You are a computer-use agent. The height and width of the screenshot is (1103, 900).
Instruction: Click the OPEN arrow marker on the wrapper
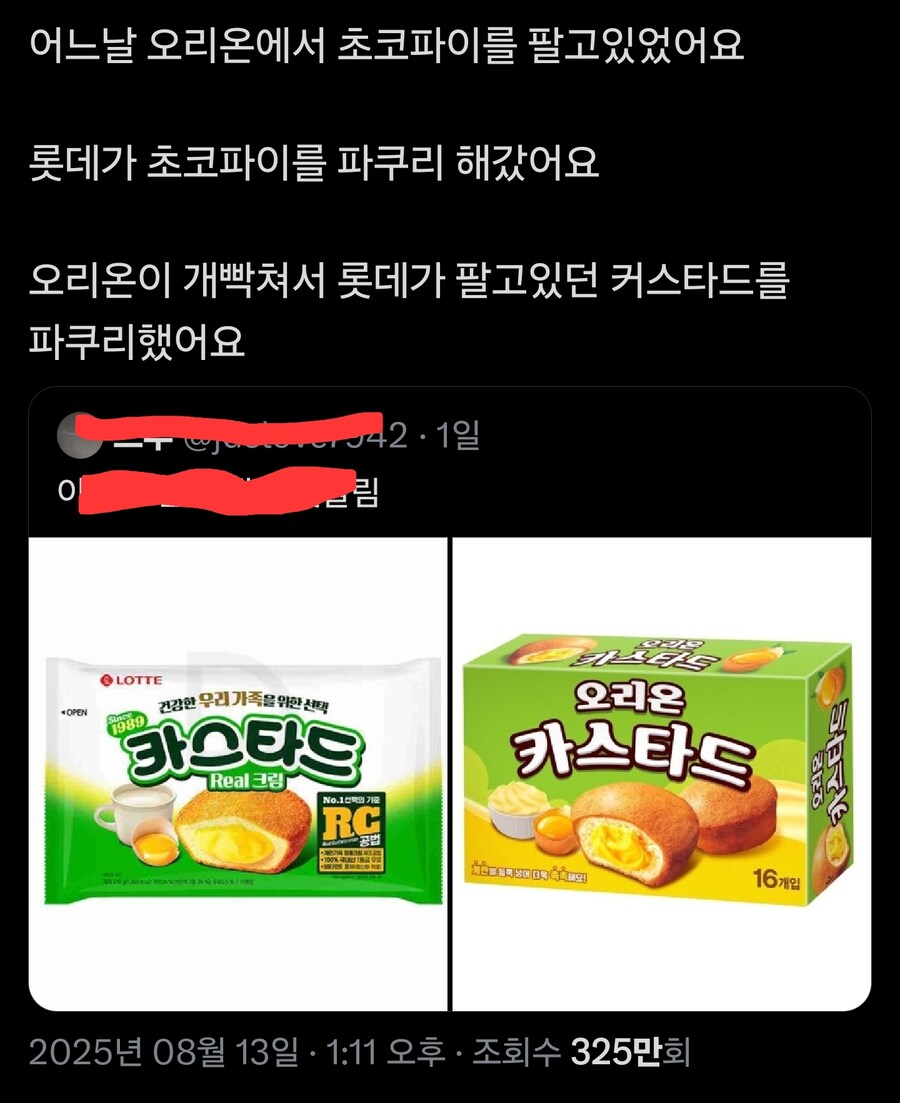[74, 712]
